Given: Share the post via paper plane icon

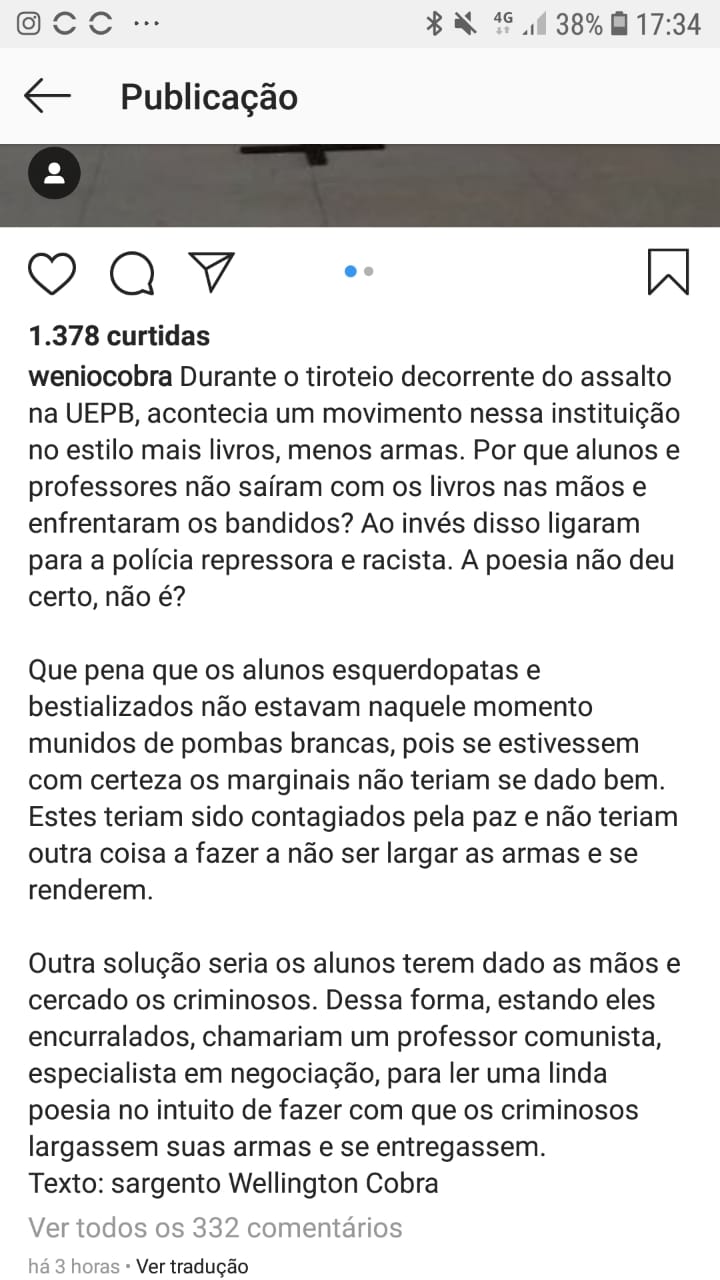Looking at the screenshot, I should (211, 272).
